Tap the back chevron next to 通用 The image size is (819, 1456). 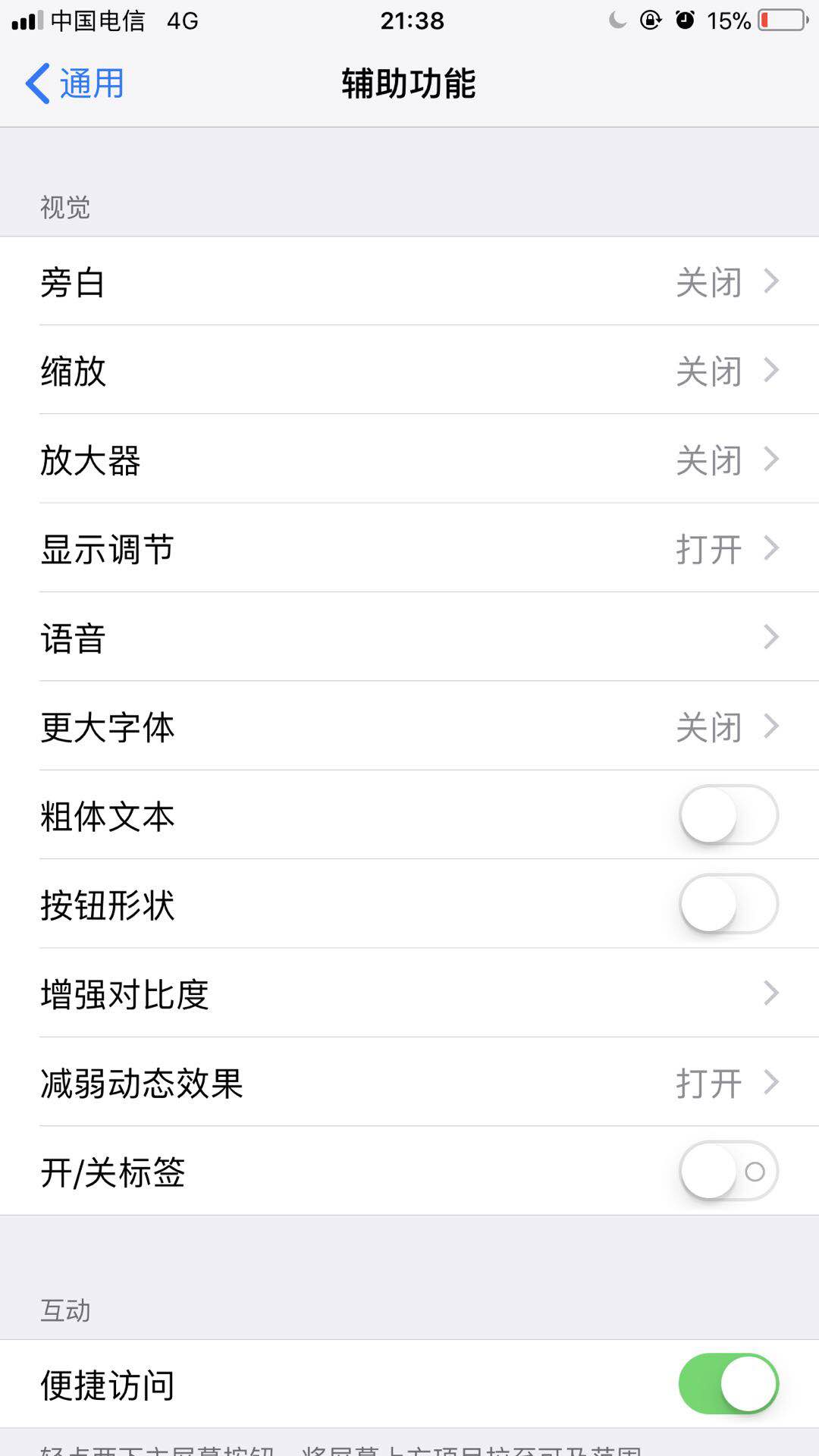(x=38, y=83)
